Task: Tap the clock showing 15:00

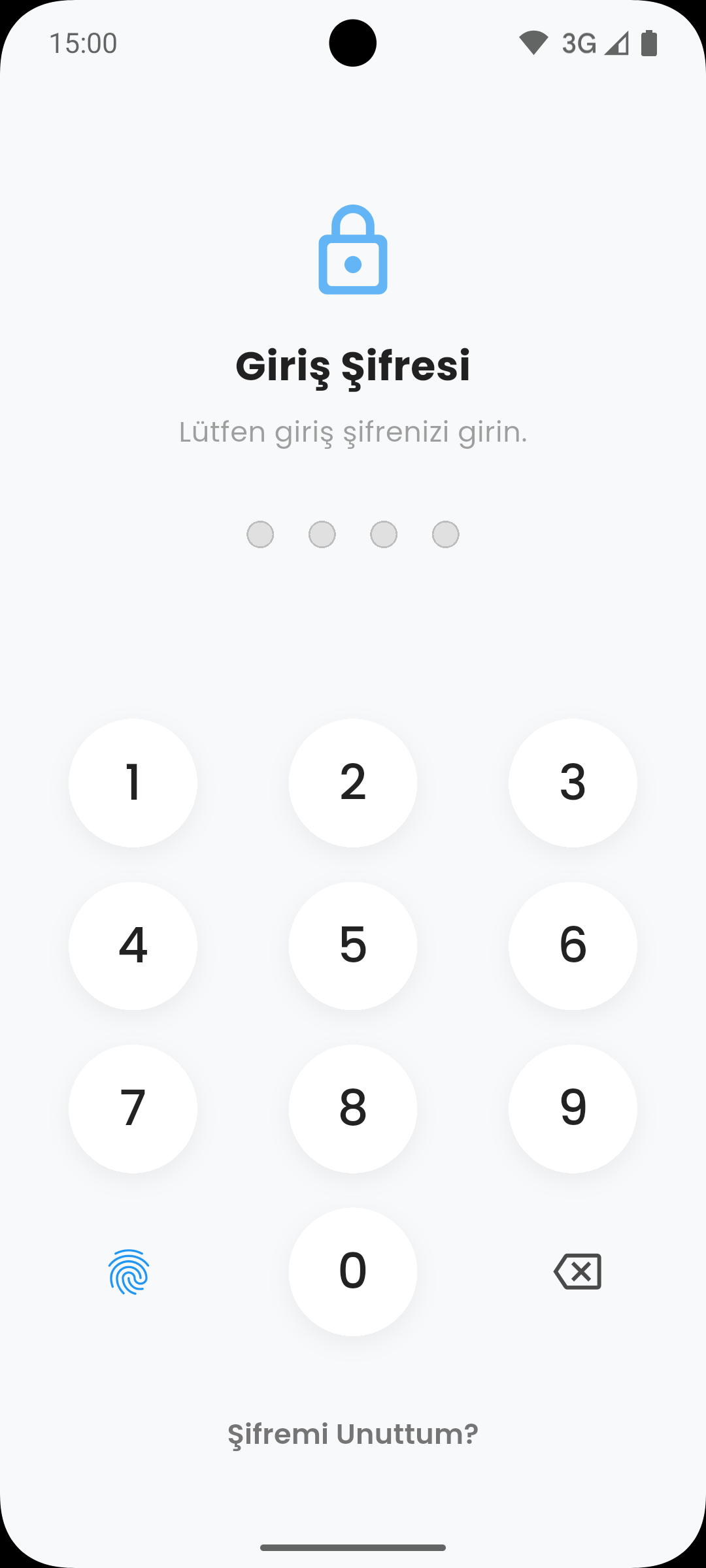Action: pos(84,42)
